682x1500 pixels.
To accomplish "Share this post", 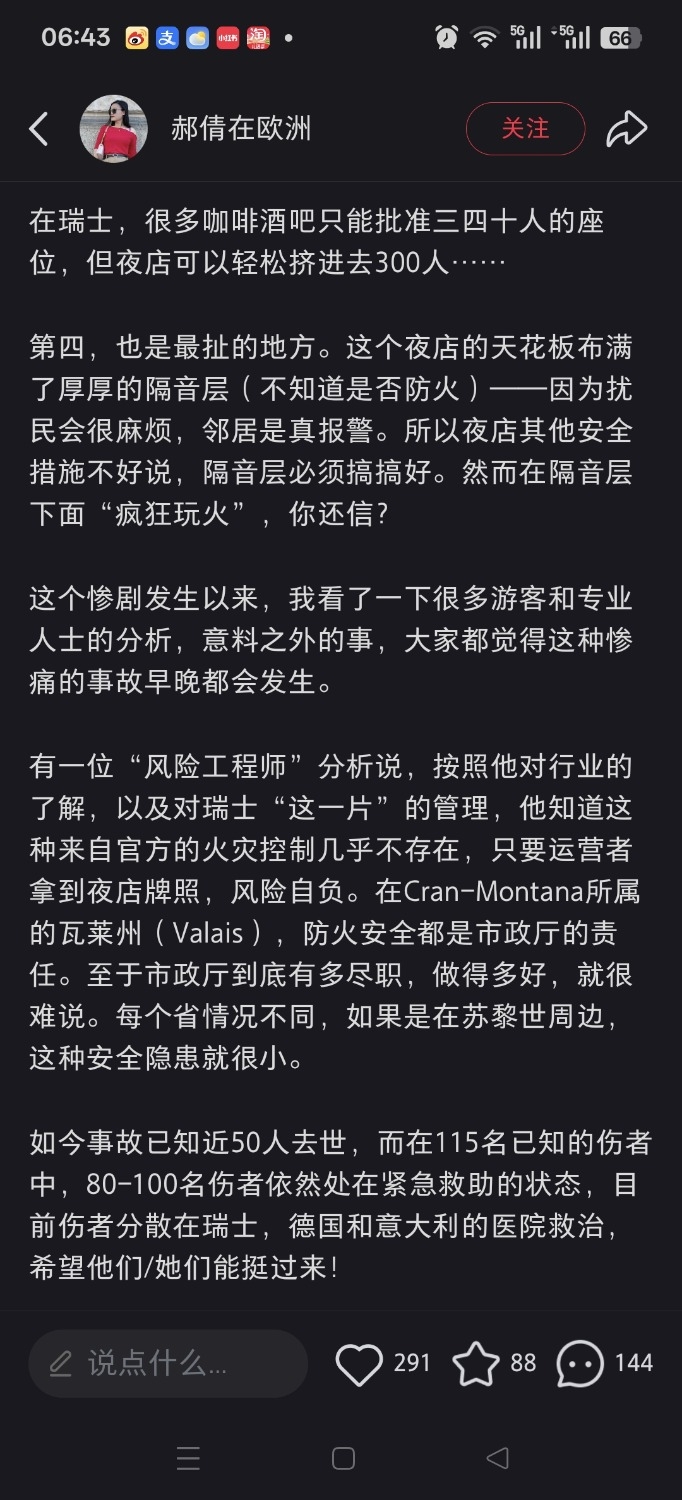I will 627,129.
